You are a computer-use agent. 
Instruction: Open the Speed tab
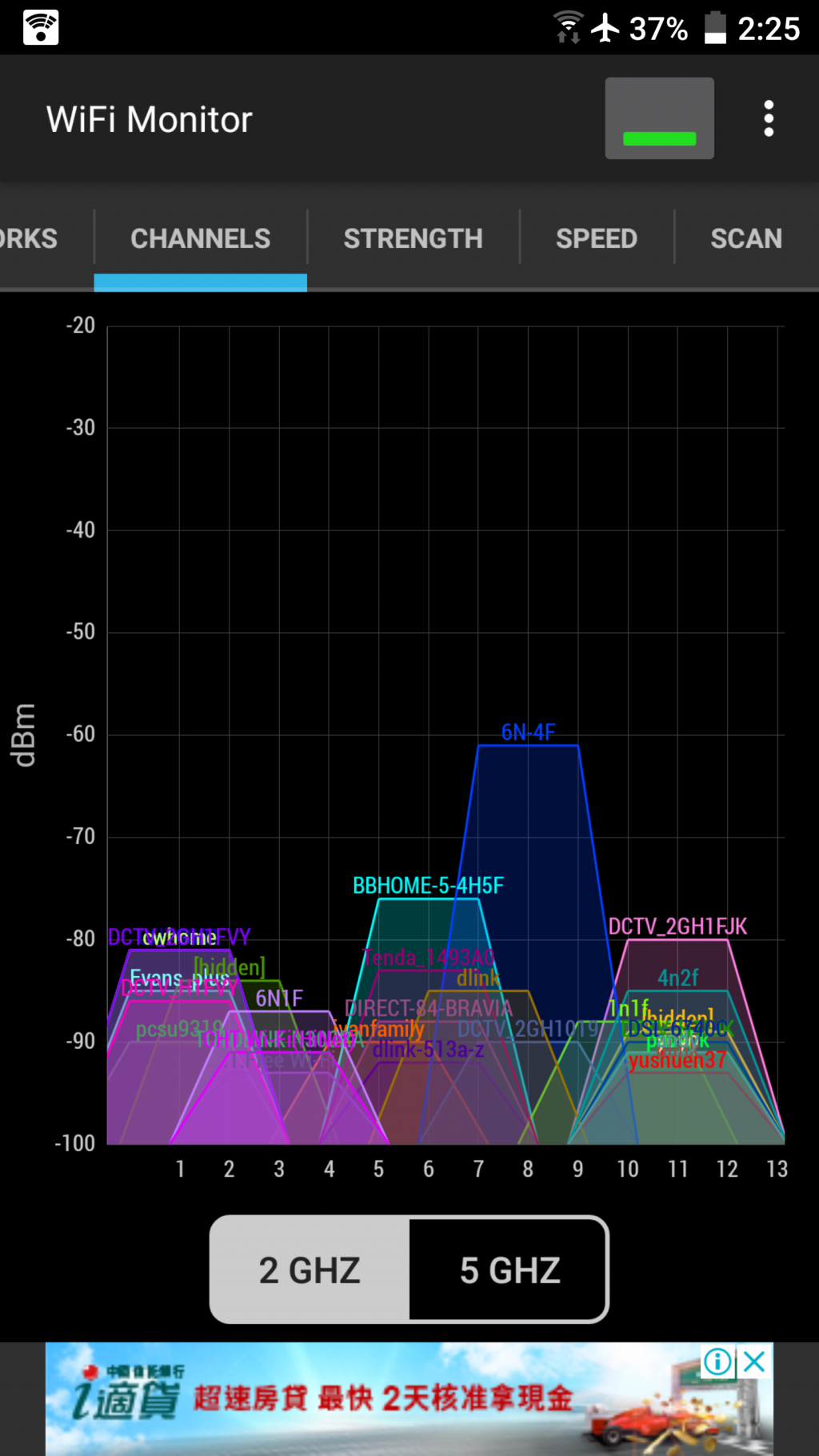[x=597, y=238]
